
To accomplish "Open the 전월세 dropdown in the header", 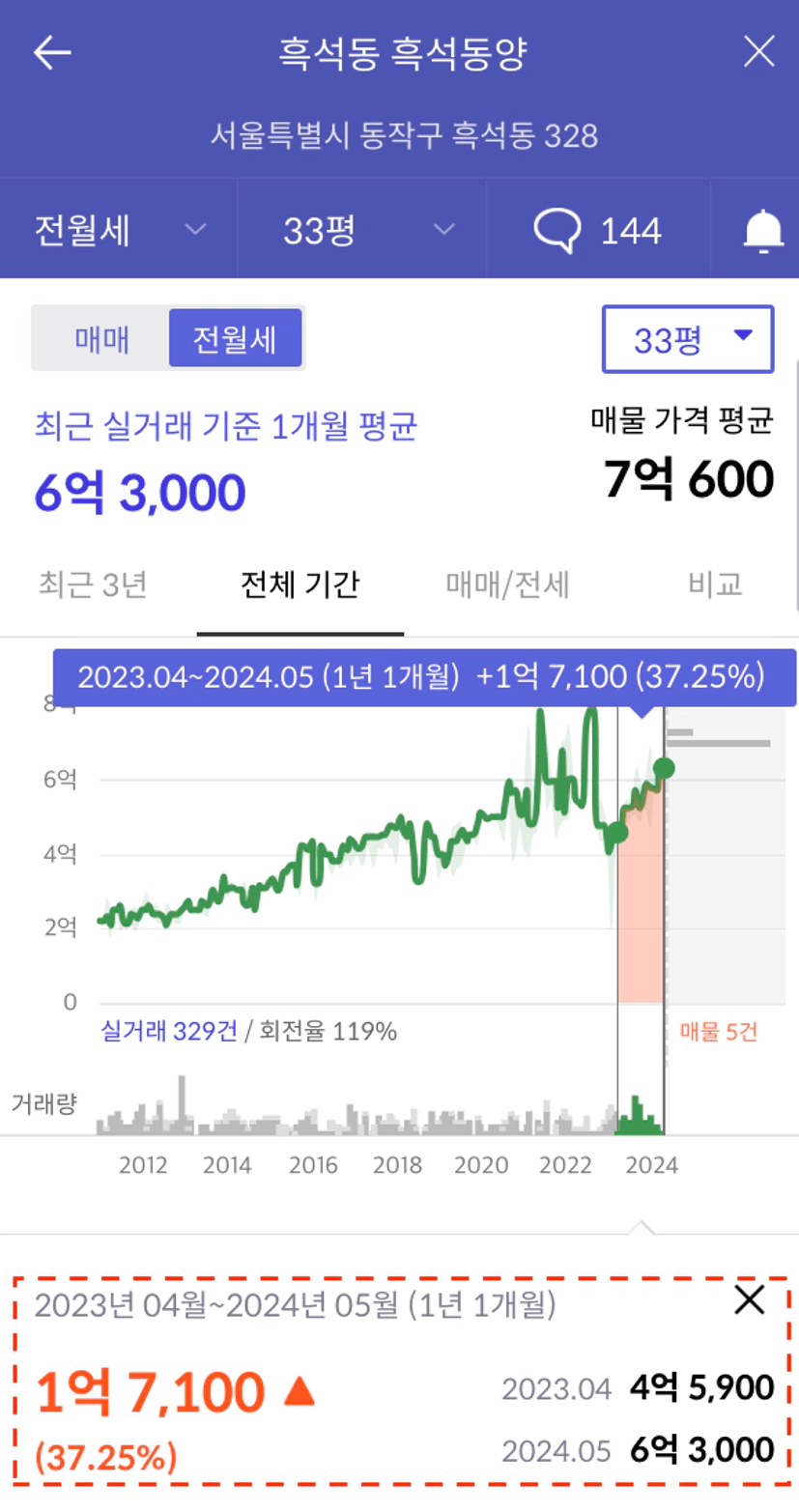I will point(119,230).
